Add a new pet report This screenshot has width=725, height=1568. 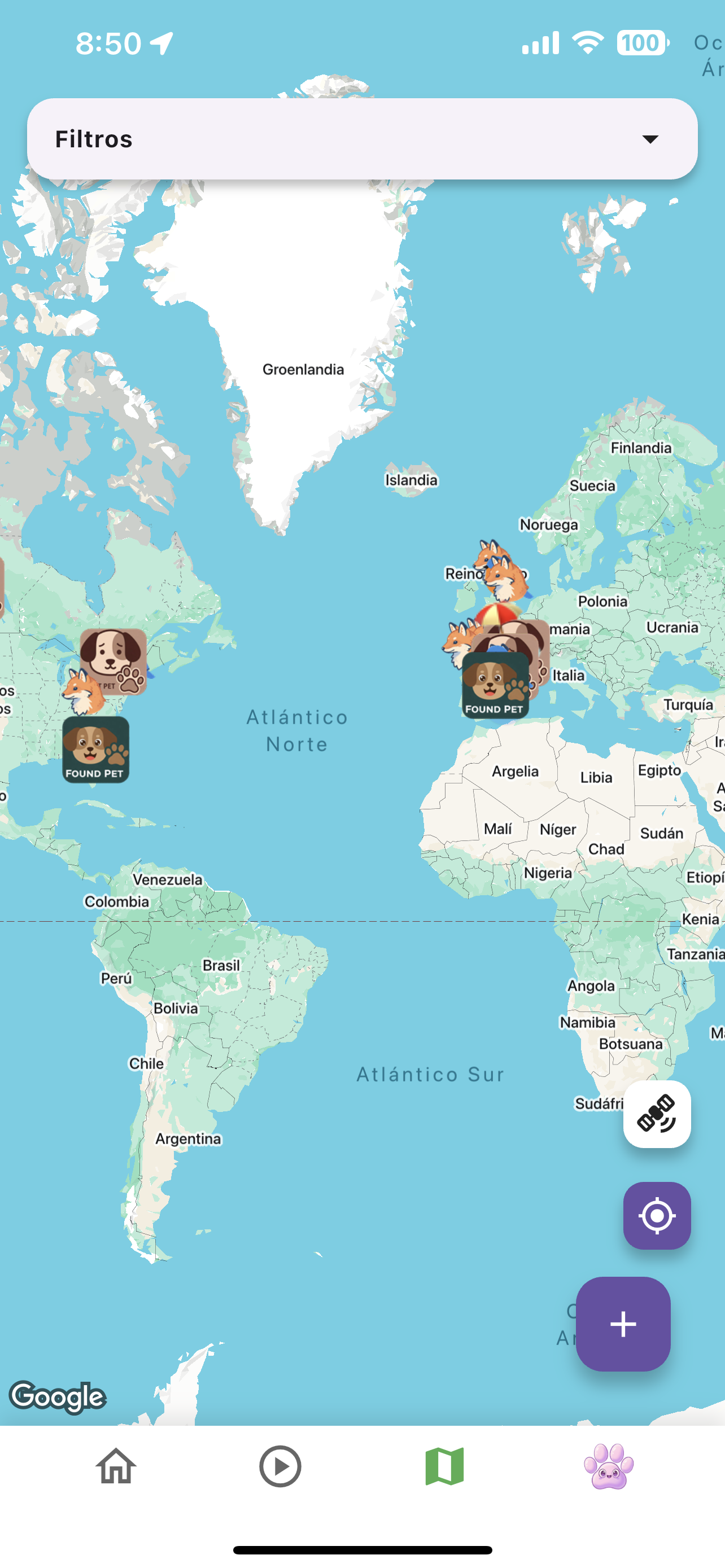pyautogui.click(x=623, y=1324)
